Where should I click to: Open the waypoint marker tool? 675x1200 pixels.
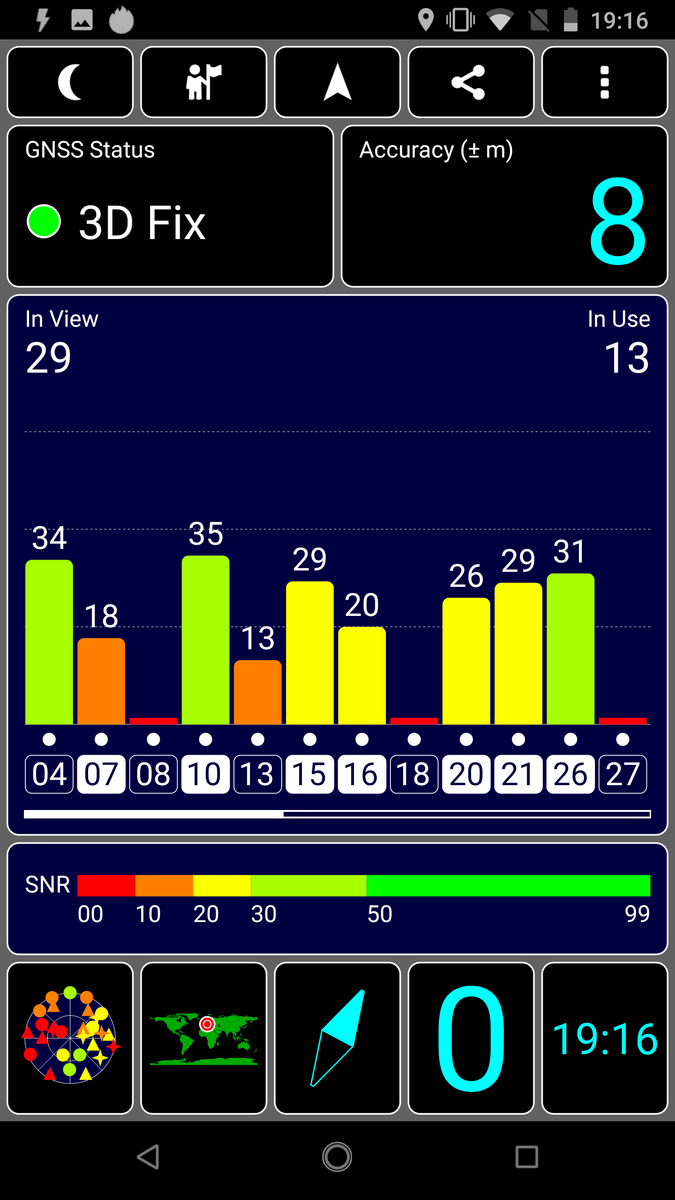(x=204, y=83)
